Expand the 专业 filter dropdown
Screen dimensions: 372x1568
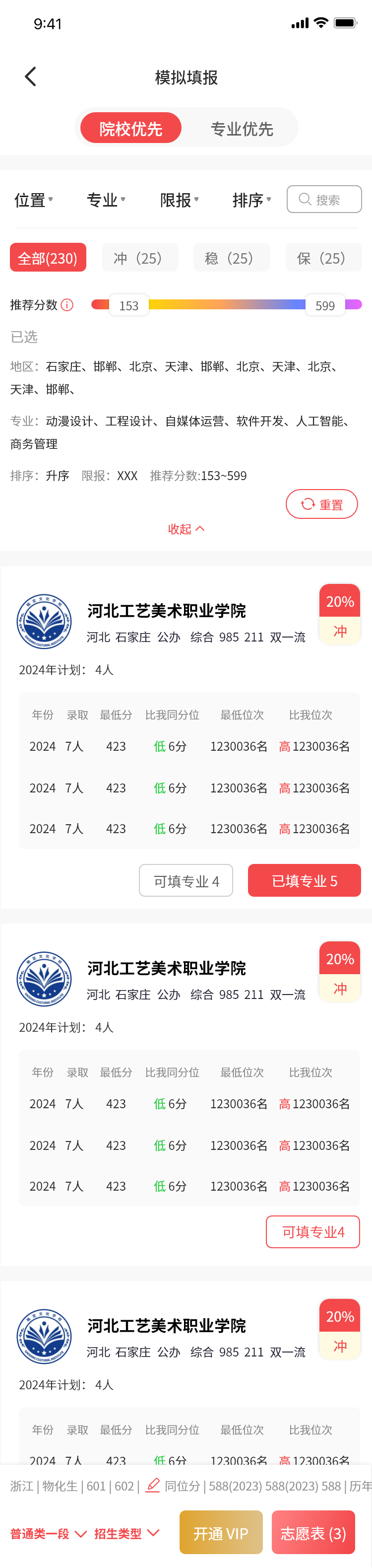[x=106, y=200]
